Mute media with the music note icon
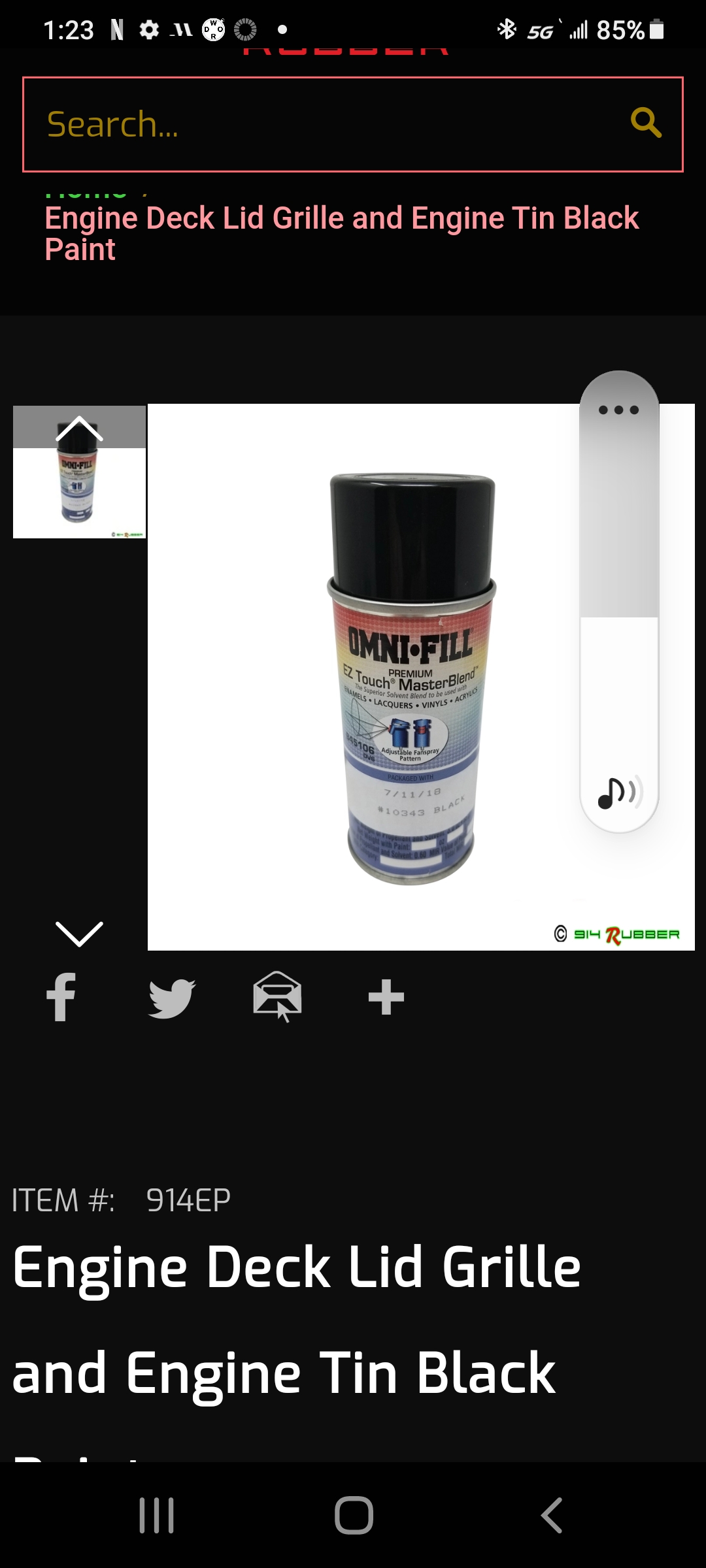 (618, 793)
